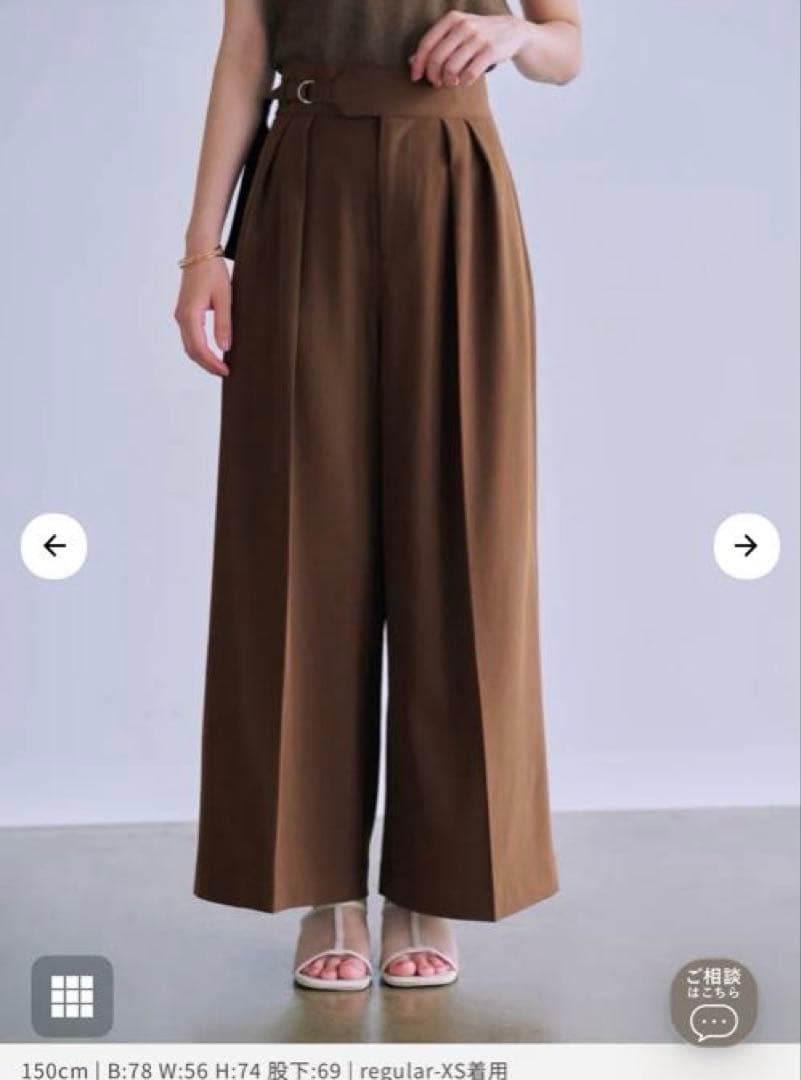Open the image grid view
Screen dimensions: 801x1080
(x=72, y=996)
